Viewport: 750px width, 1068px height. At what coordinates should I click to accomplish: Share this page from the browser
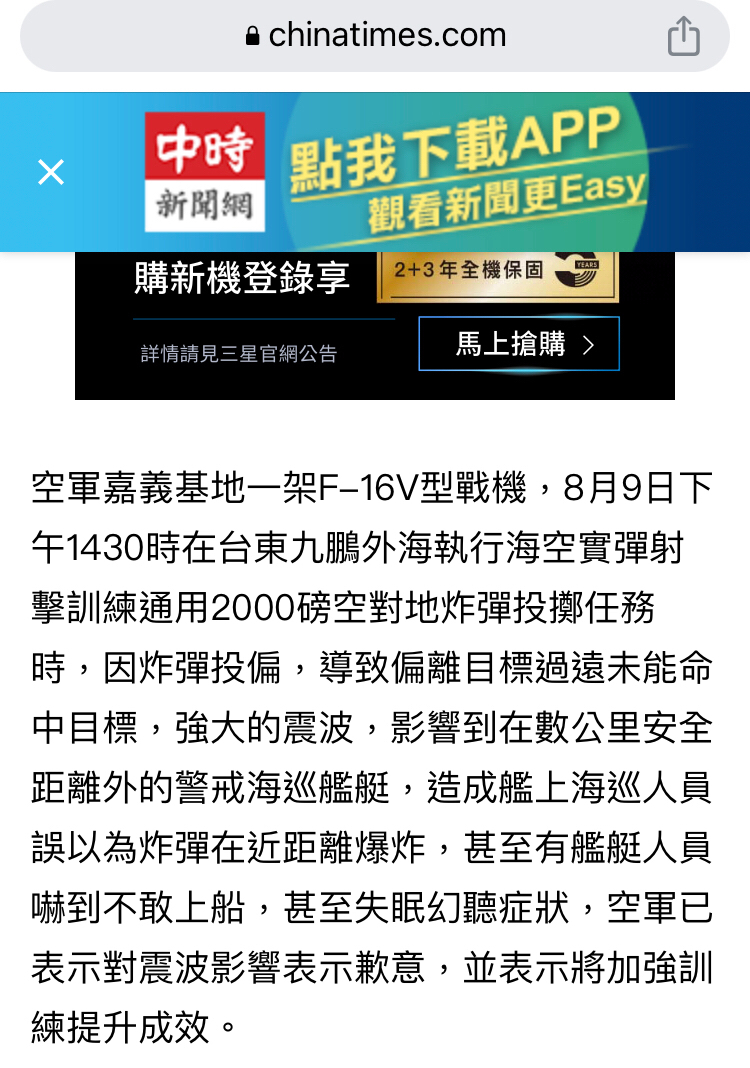click(683, 37)
